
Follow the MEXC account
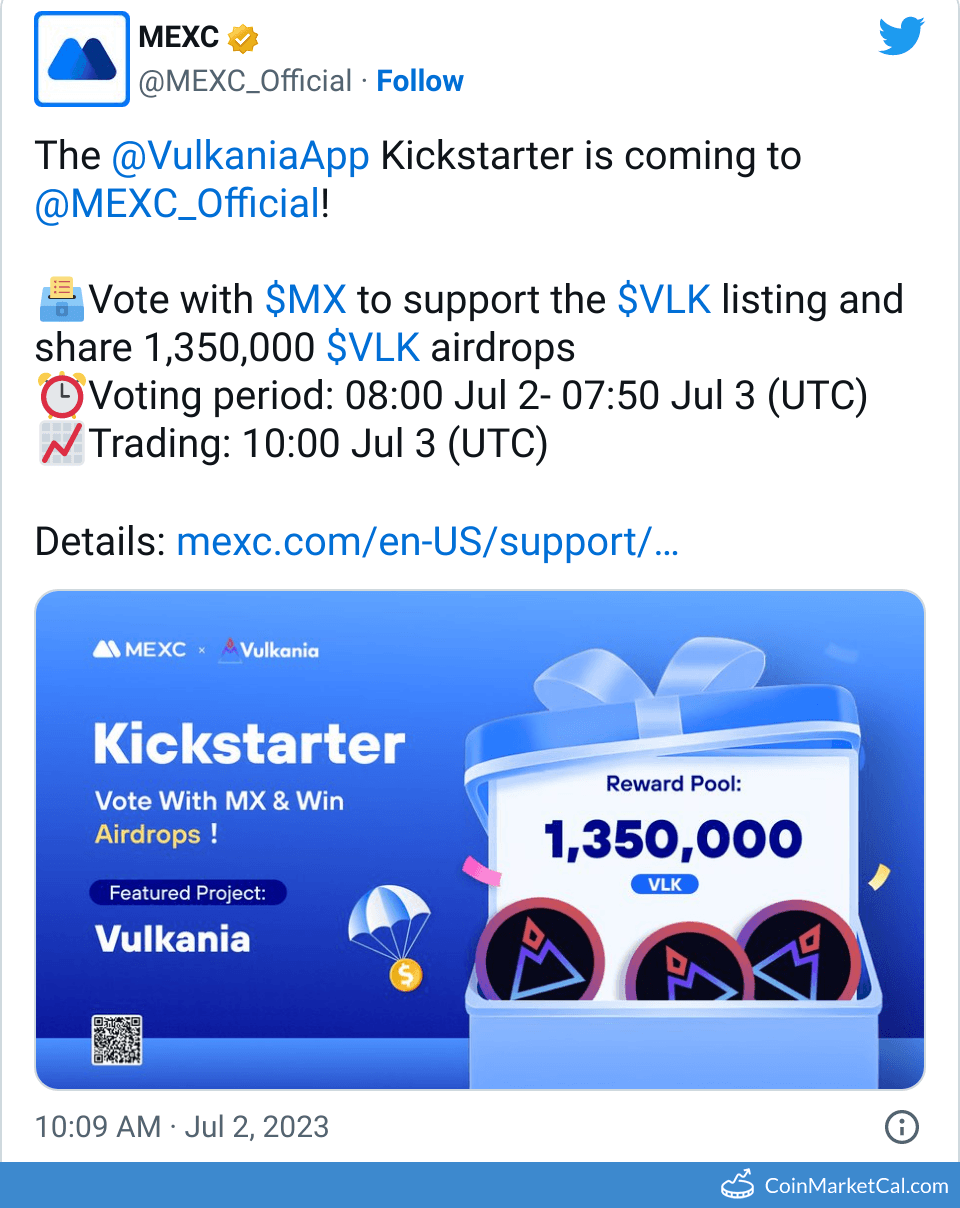click(x=419, y=81)
